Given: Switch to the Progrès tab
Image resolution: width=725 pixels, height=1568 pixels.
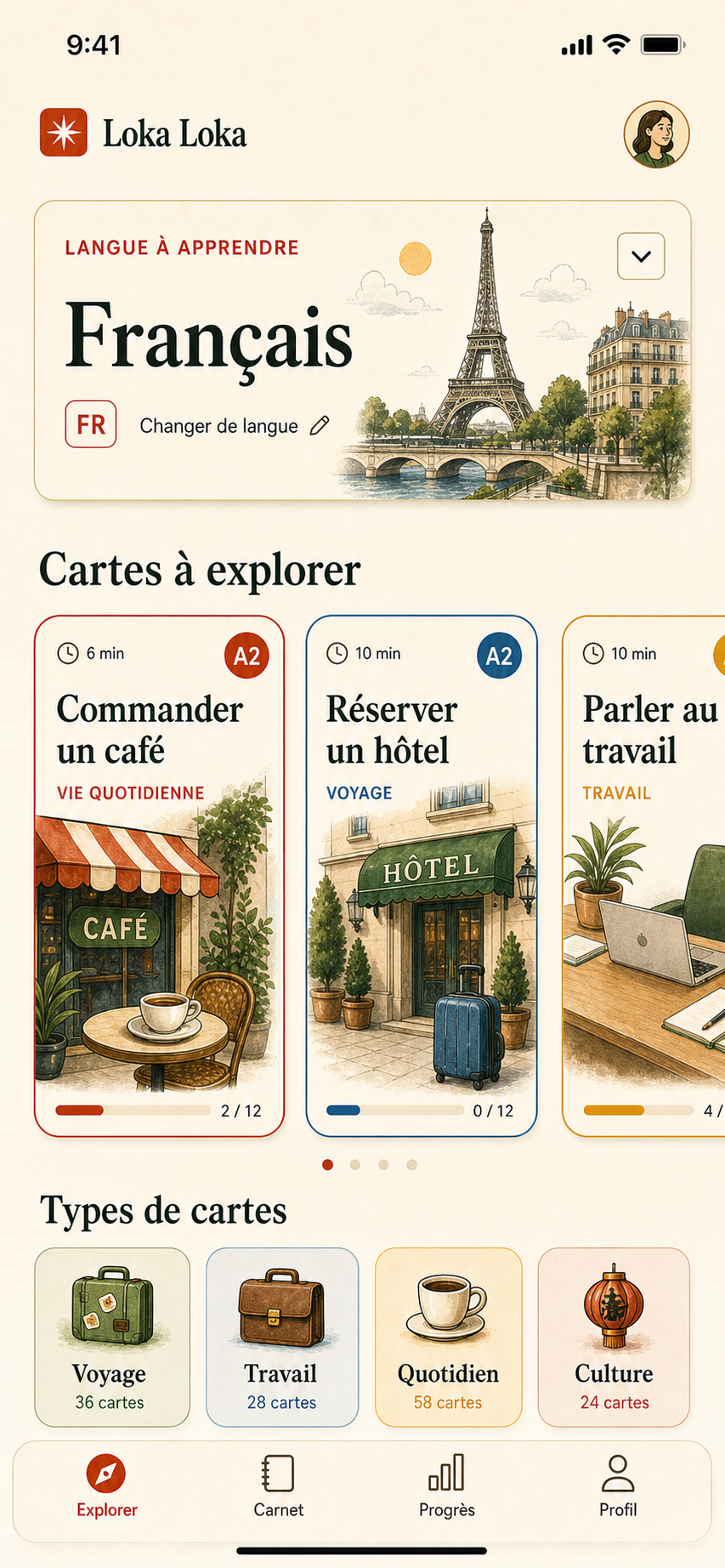Looking at the screenshot, I should coord(447,1486).
